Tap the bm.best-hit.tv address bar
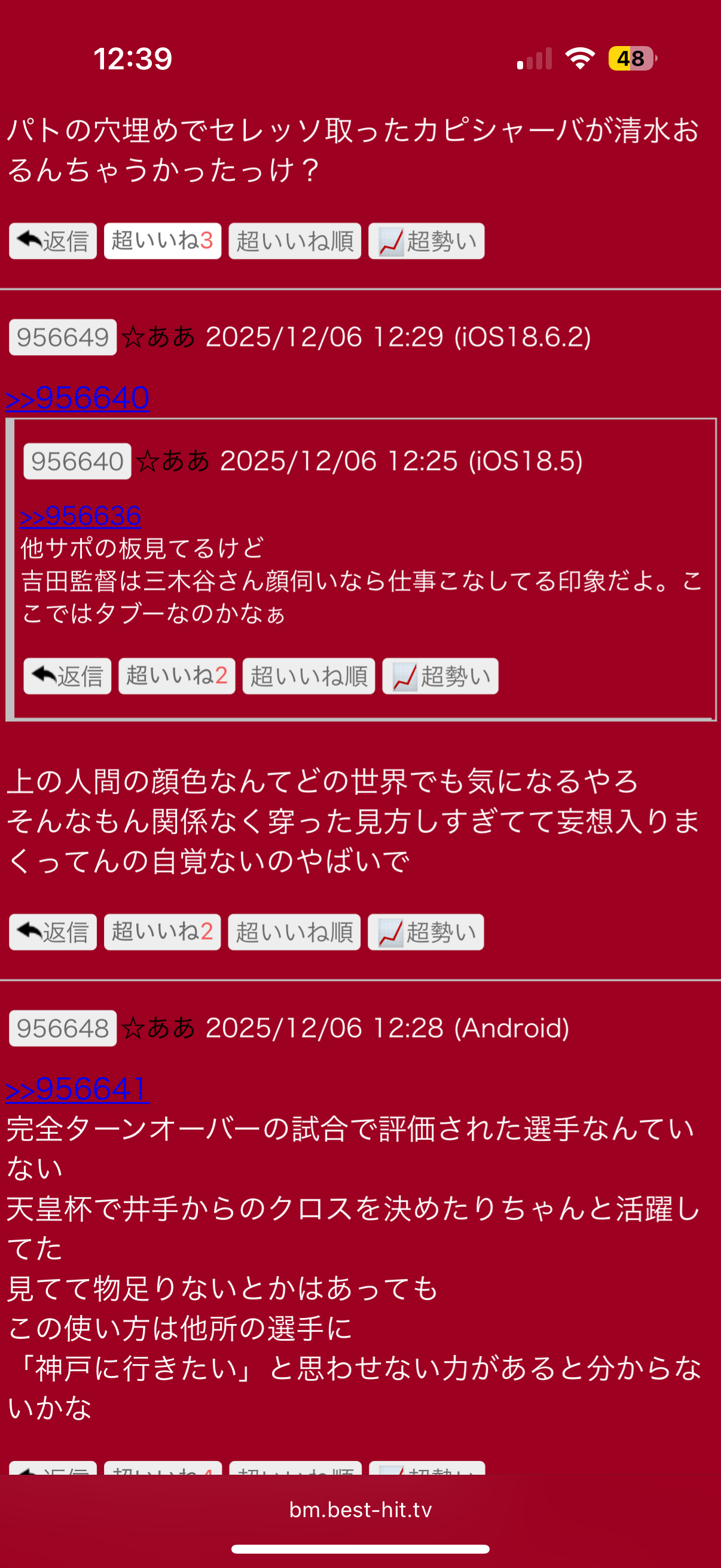 coord(360,1509)
